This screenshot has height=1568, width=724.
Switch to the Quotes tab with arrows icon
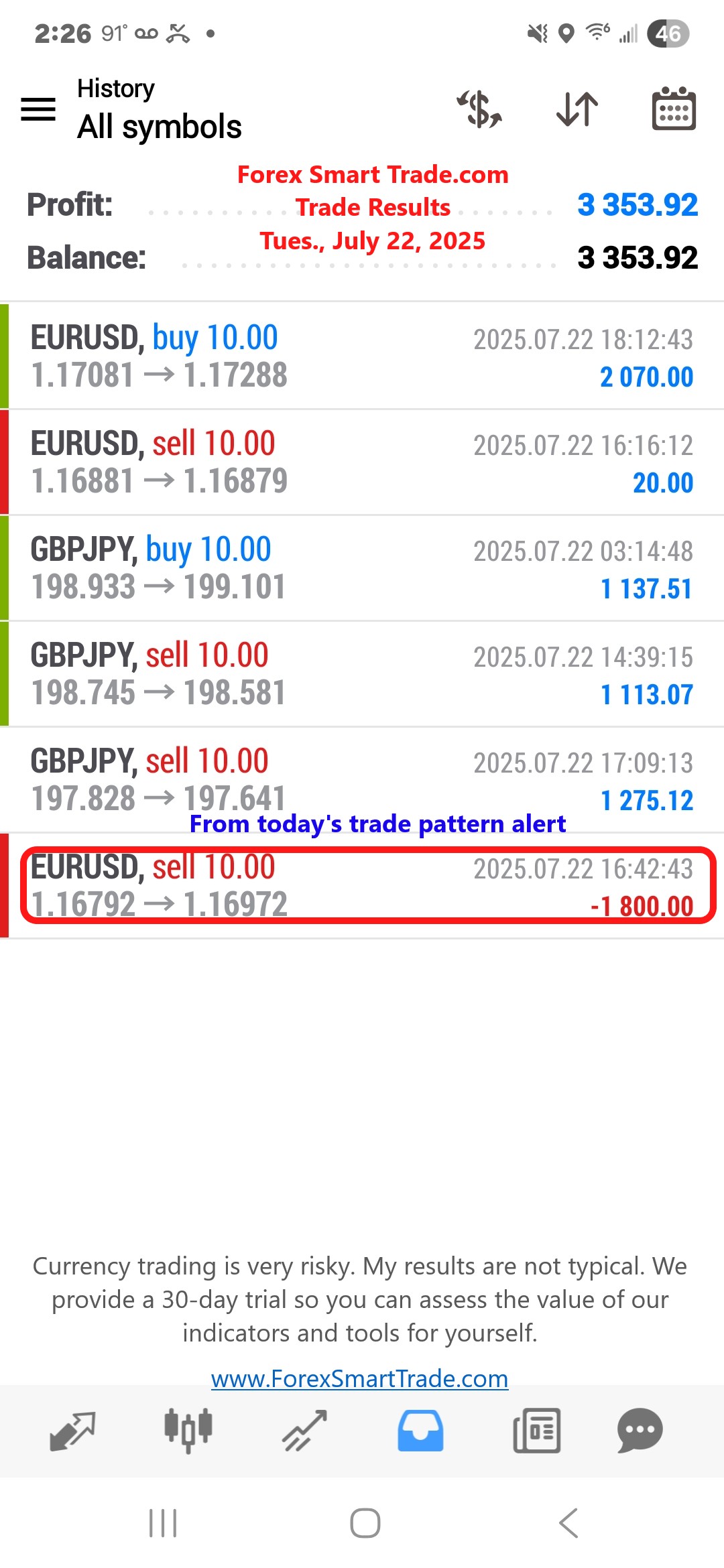pyautogui.click(x=72, y=1431)
